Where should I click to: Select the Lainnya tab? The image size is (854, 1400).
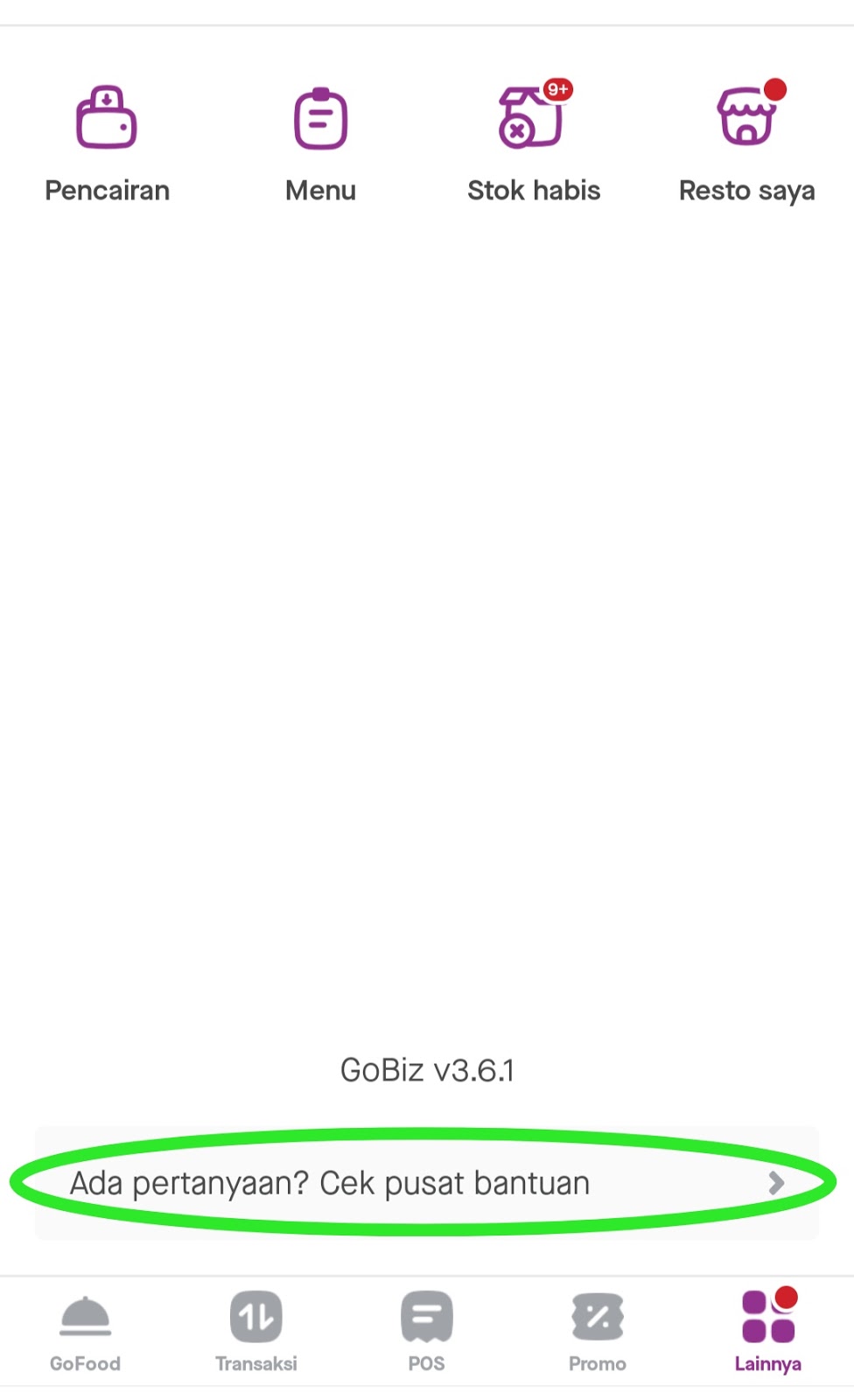pyautogui.click(x=768, y=1332)
